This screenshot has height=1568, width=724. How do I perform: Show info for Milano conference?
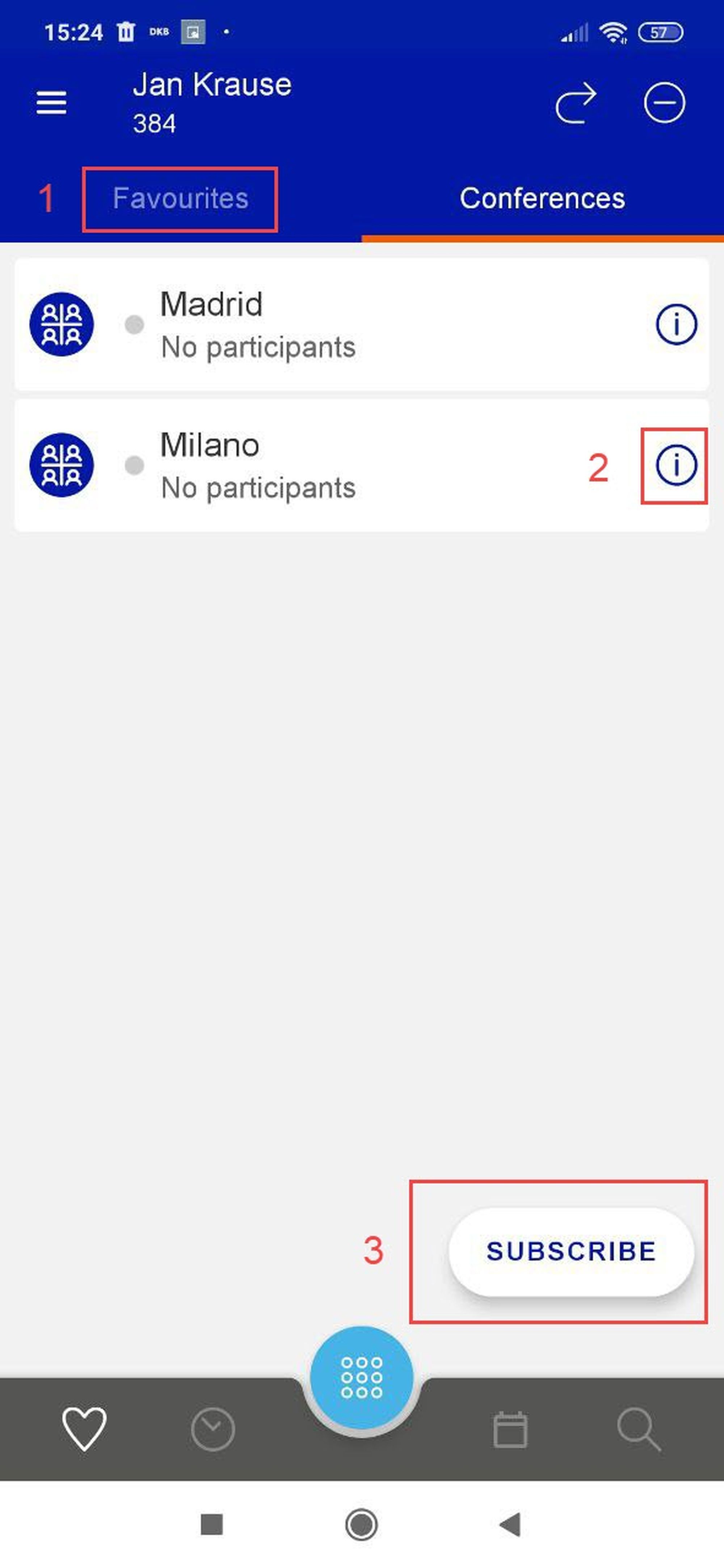(x=676, y=465)
